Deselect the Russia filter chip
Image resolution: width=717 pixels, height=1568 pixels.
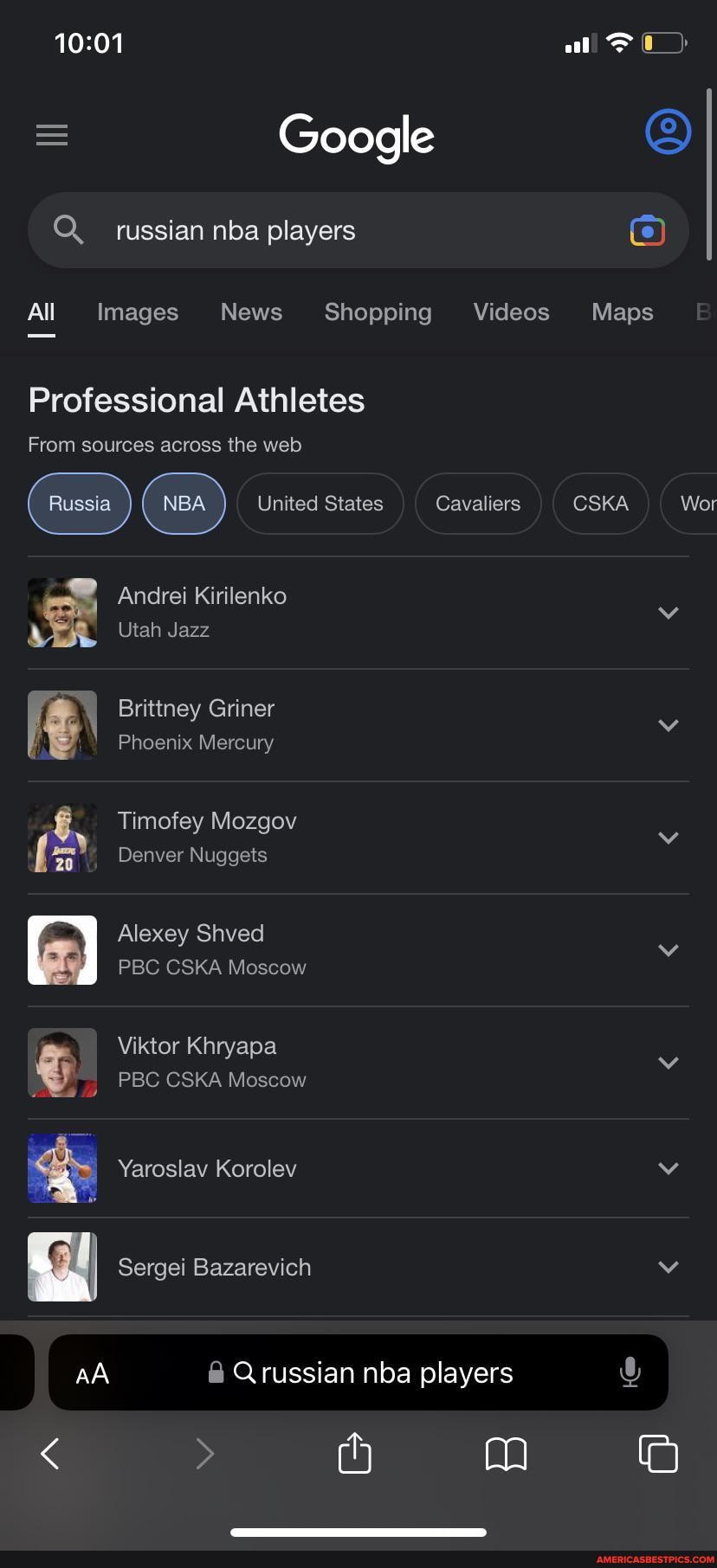click(80, 504)
